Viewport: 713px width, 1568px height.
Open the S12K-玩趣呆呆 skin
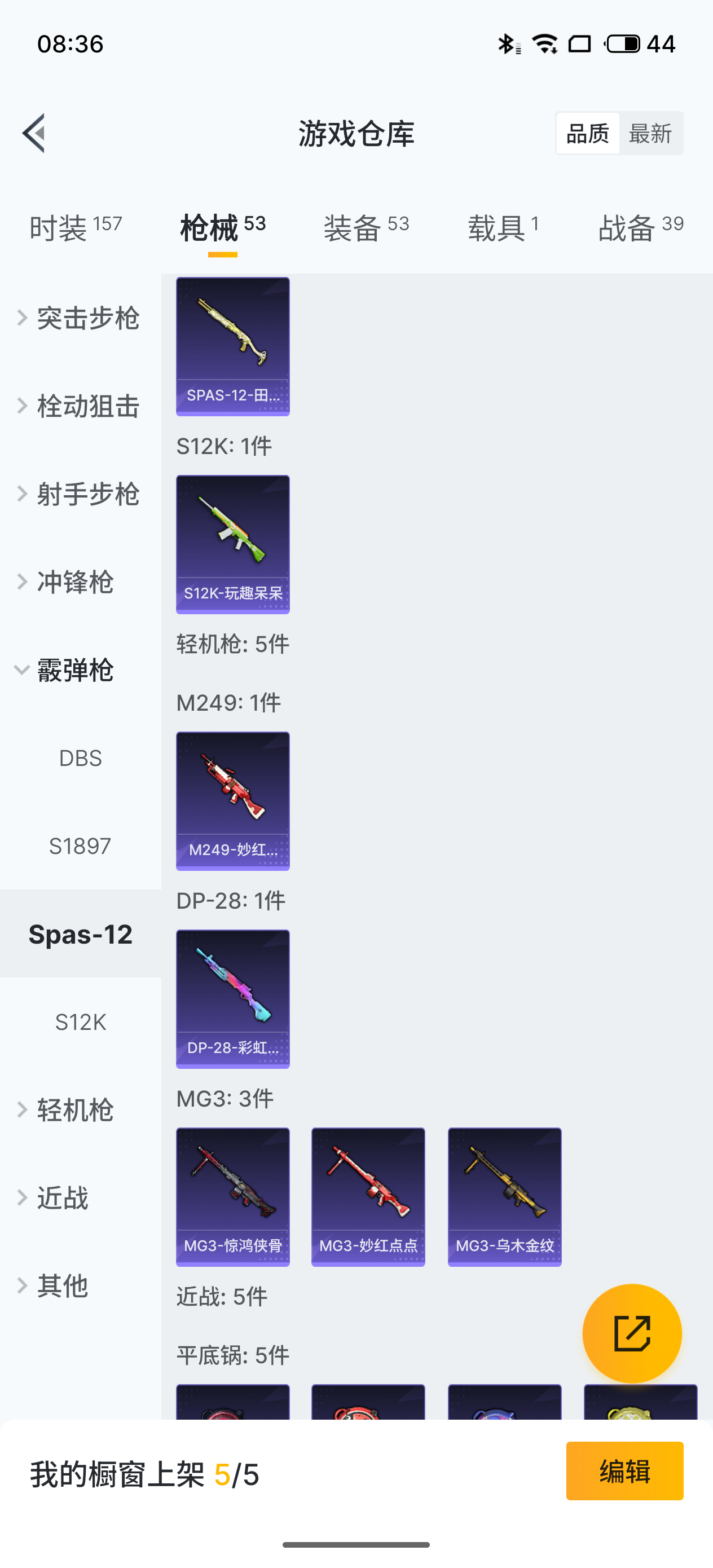(232, 544)
